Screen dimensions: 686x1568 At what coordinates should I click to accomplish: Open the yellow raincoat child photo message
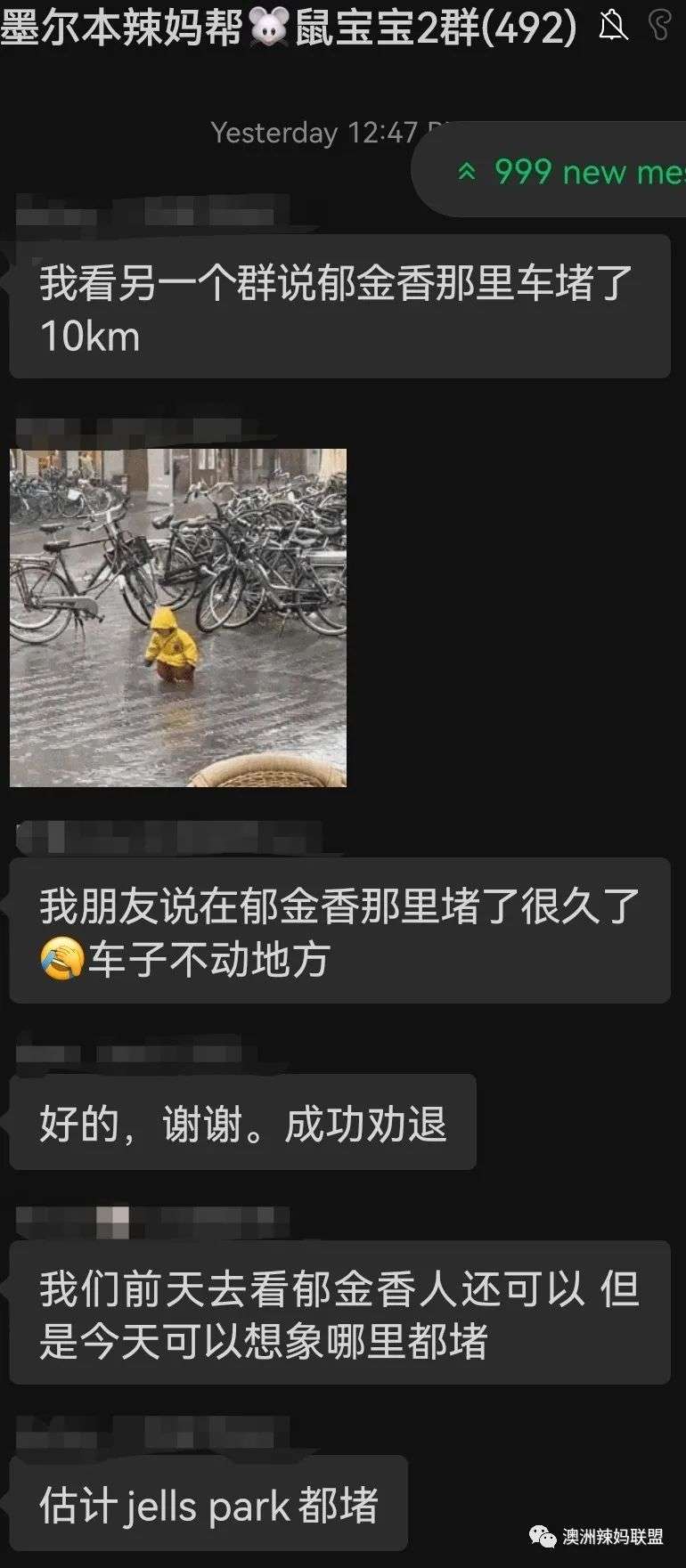point(178,617)
